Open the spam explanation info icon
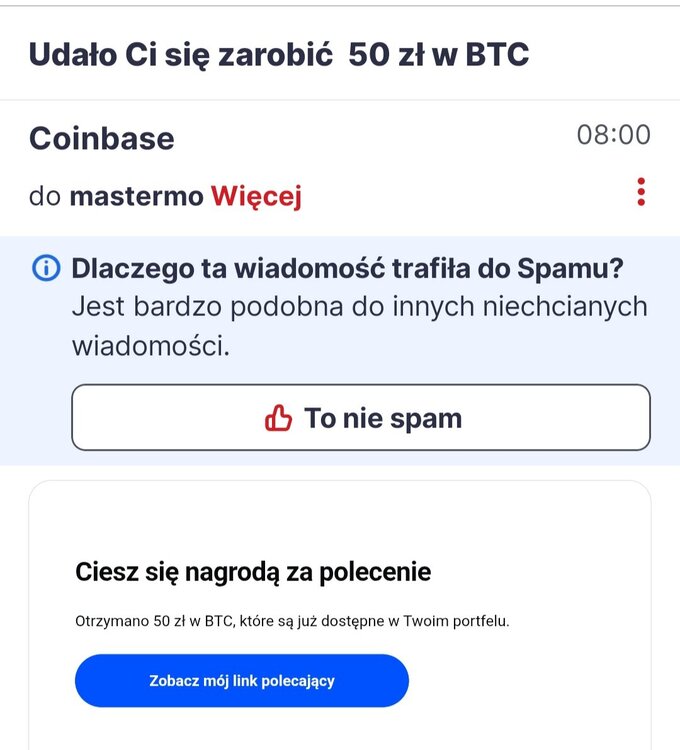Viewport: 680px width, 750px height. [x=45, y=268]
